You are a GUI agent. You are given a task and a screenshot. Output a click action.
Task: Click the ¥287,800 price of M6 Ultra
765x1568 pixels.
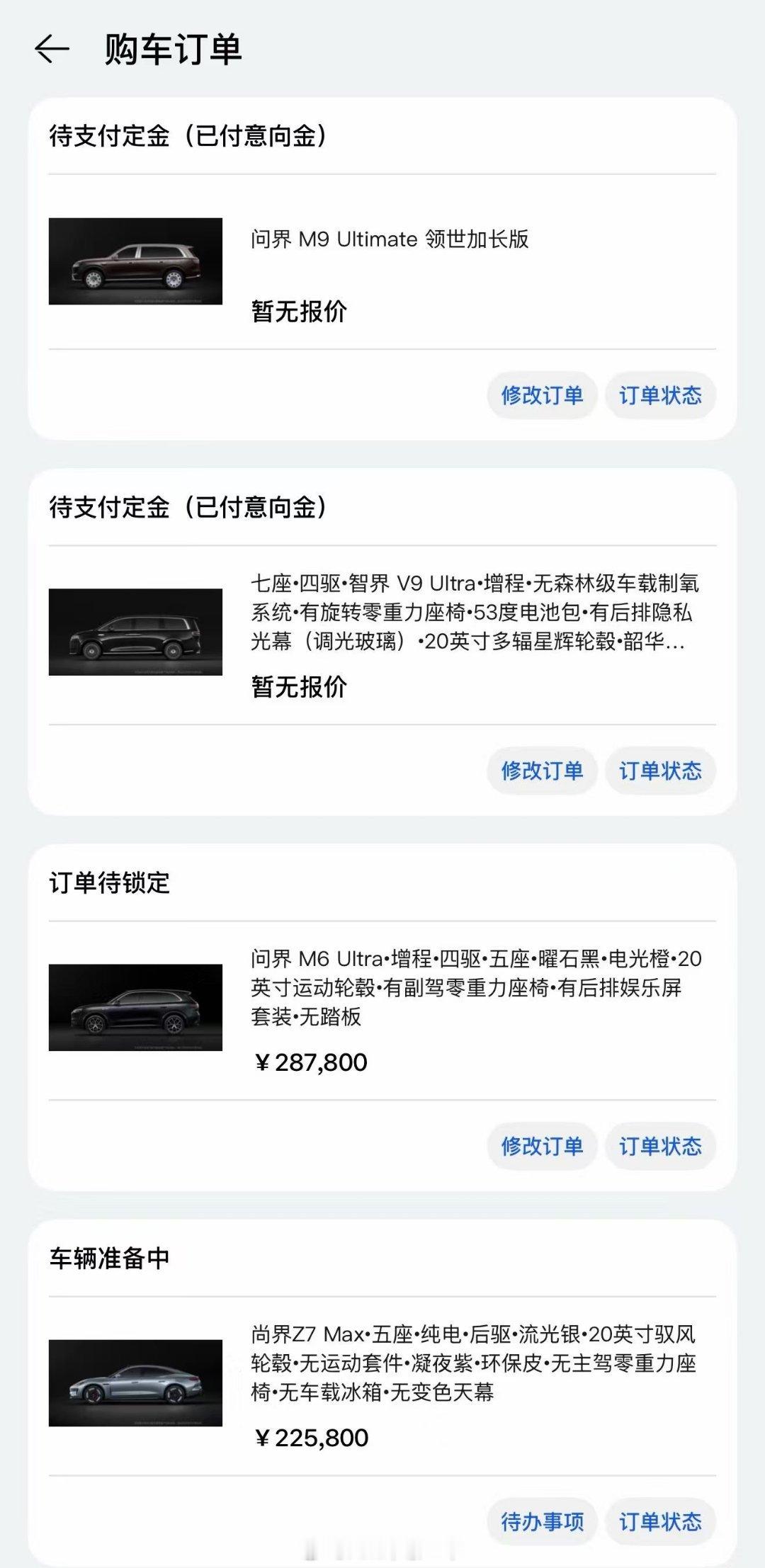point(310,1062)
